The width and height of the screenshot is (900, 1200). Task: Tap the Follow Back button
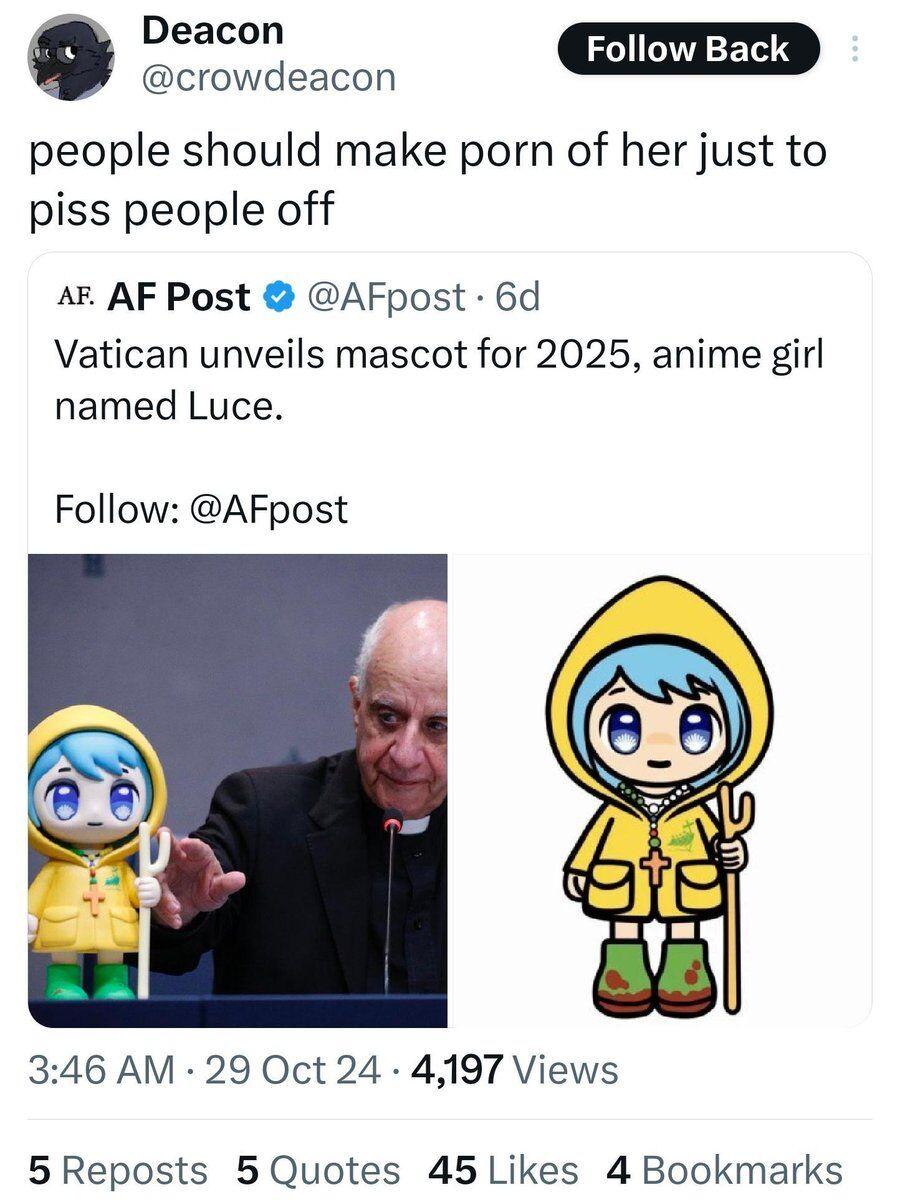[688, 49]
